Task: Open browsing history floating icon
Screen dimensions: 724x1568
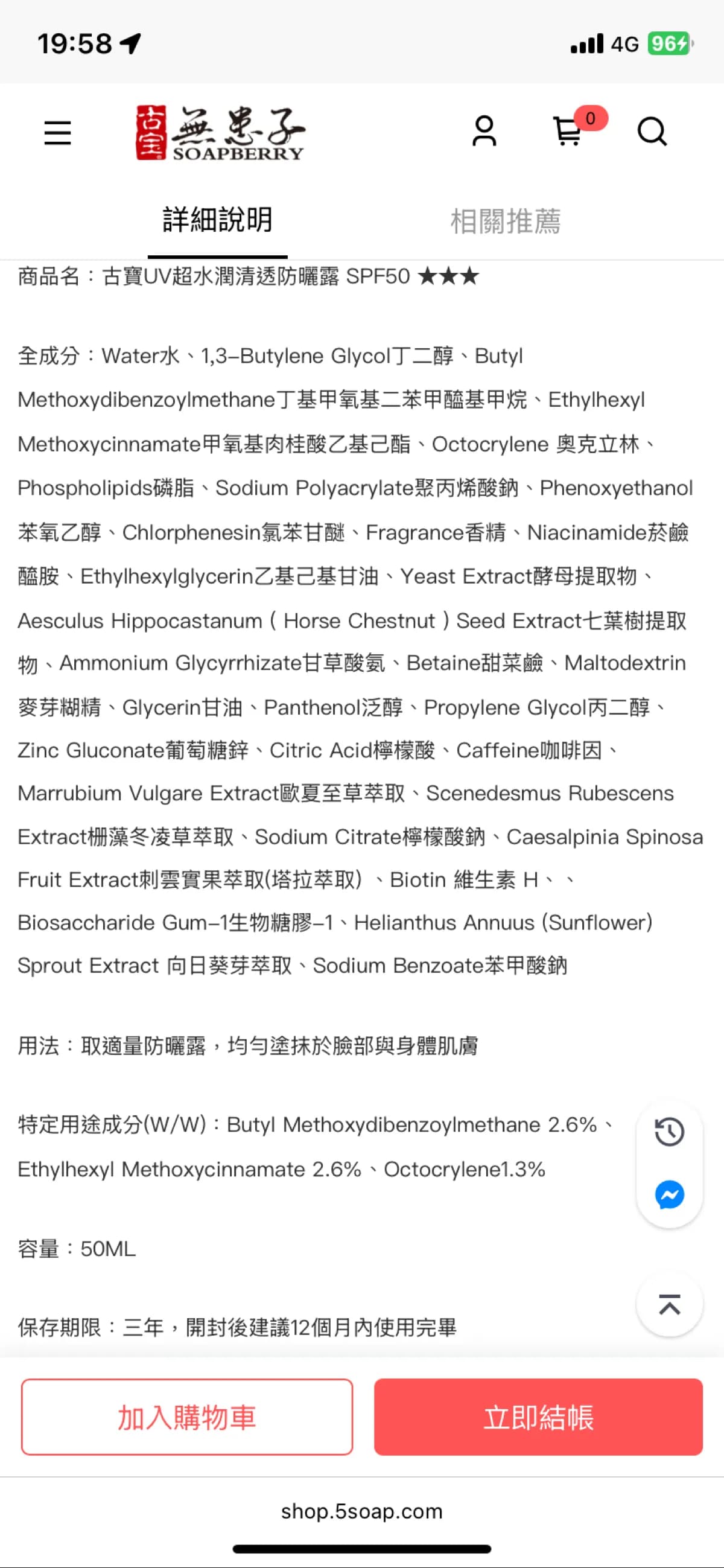Action: [x=668, y=1131]
